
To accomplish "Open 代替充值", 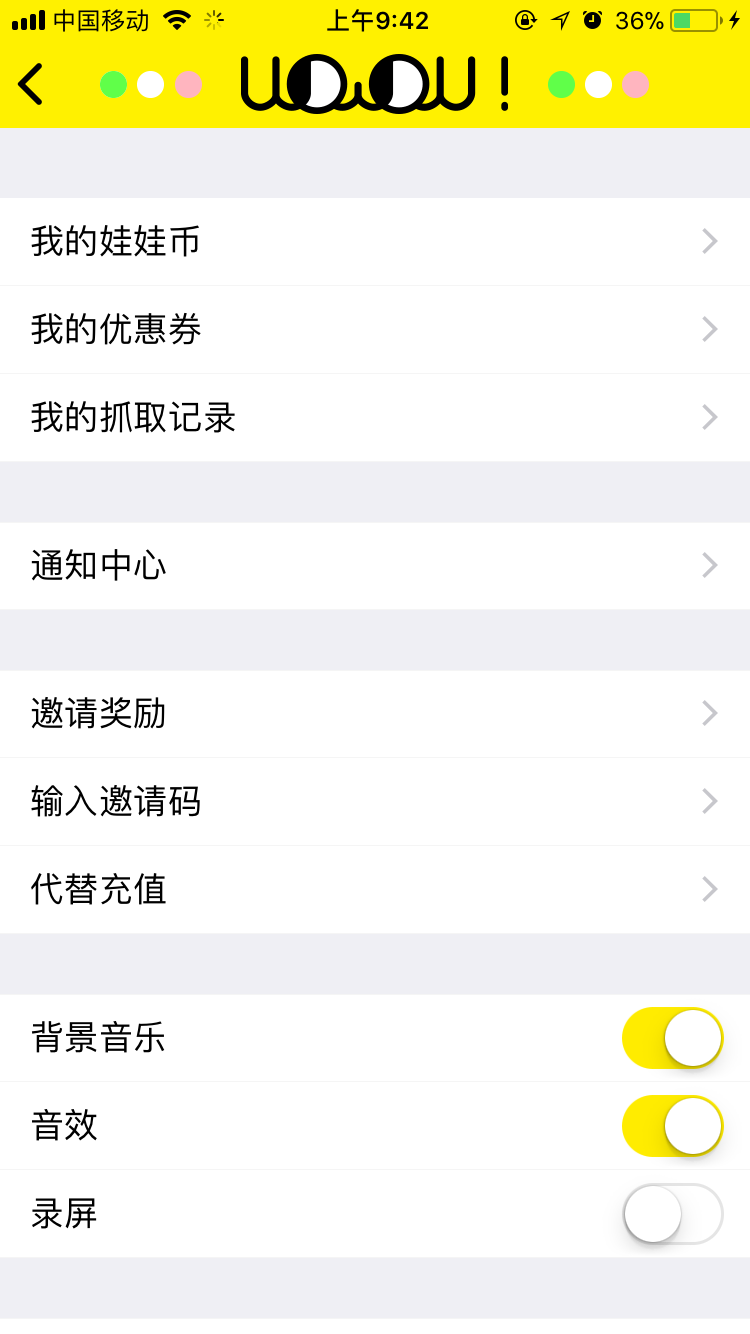I will tap(375, 889).
